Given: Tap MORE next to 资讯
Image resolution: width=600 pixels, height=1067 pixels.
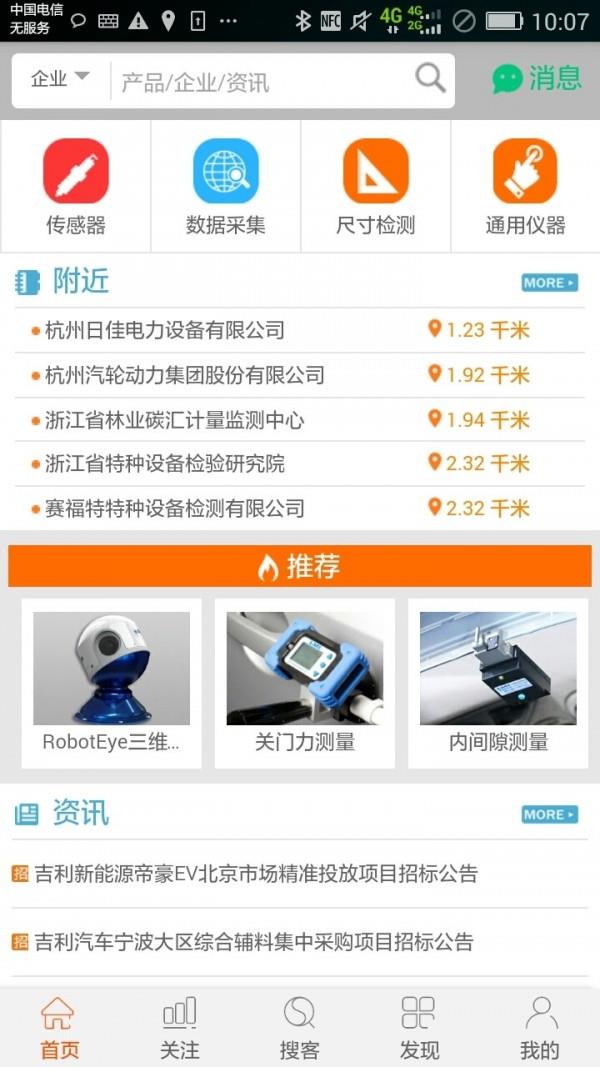Looking at the screenshot, I should point(550,814).
